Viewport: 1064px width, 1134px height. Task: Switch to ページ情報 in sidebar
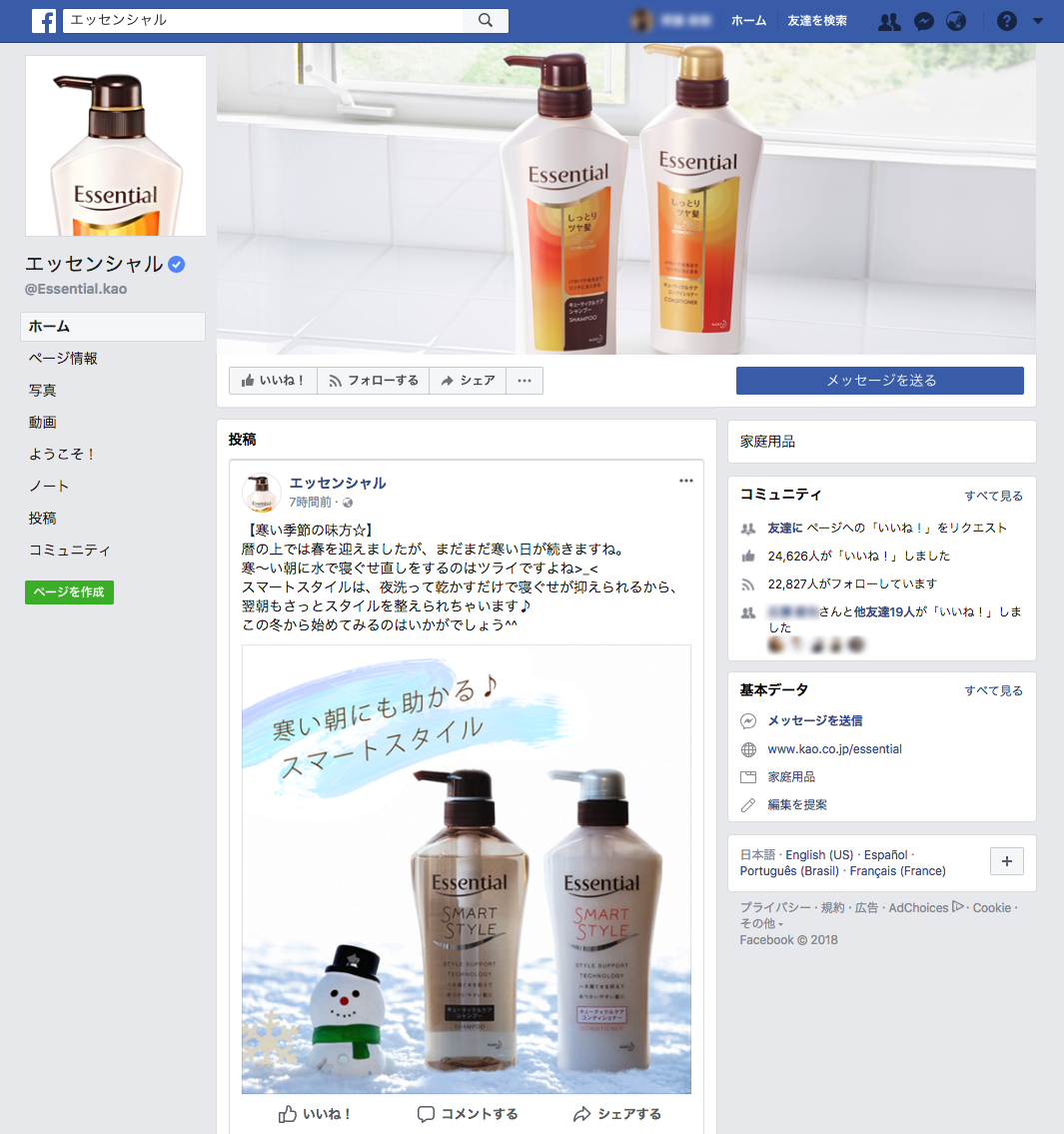click(63, 359)
